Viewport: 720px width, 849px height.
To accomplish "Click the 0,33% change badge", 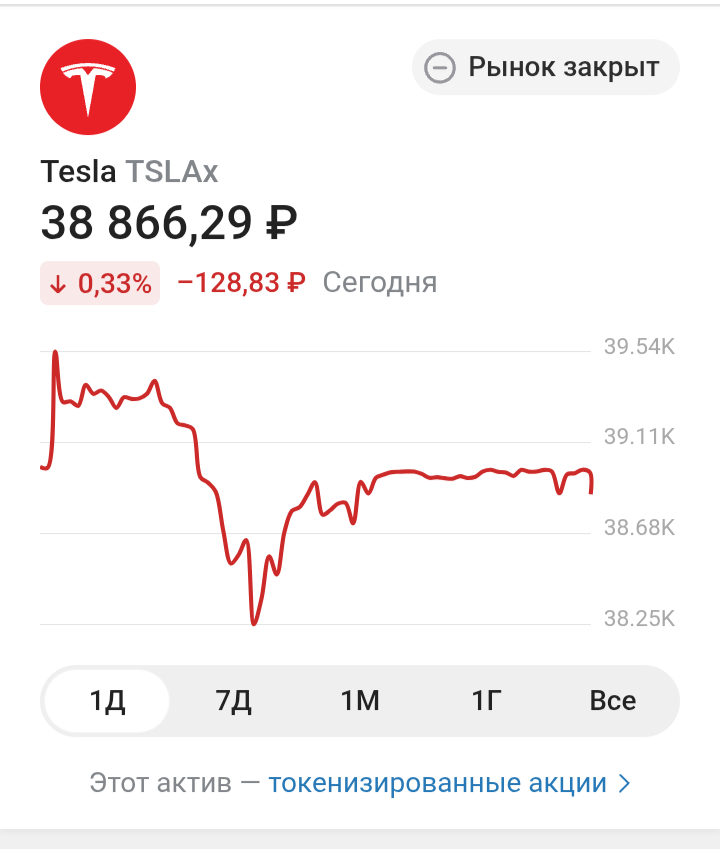I will [x=100, y=283].
